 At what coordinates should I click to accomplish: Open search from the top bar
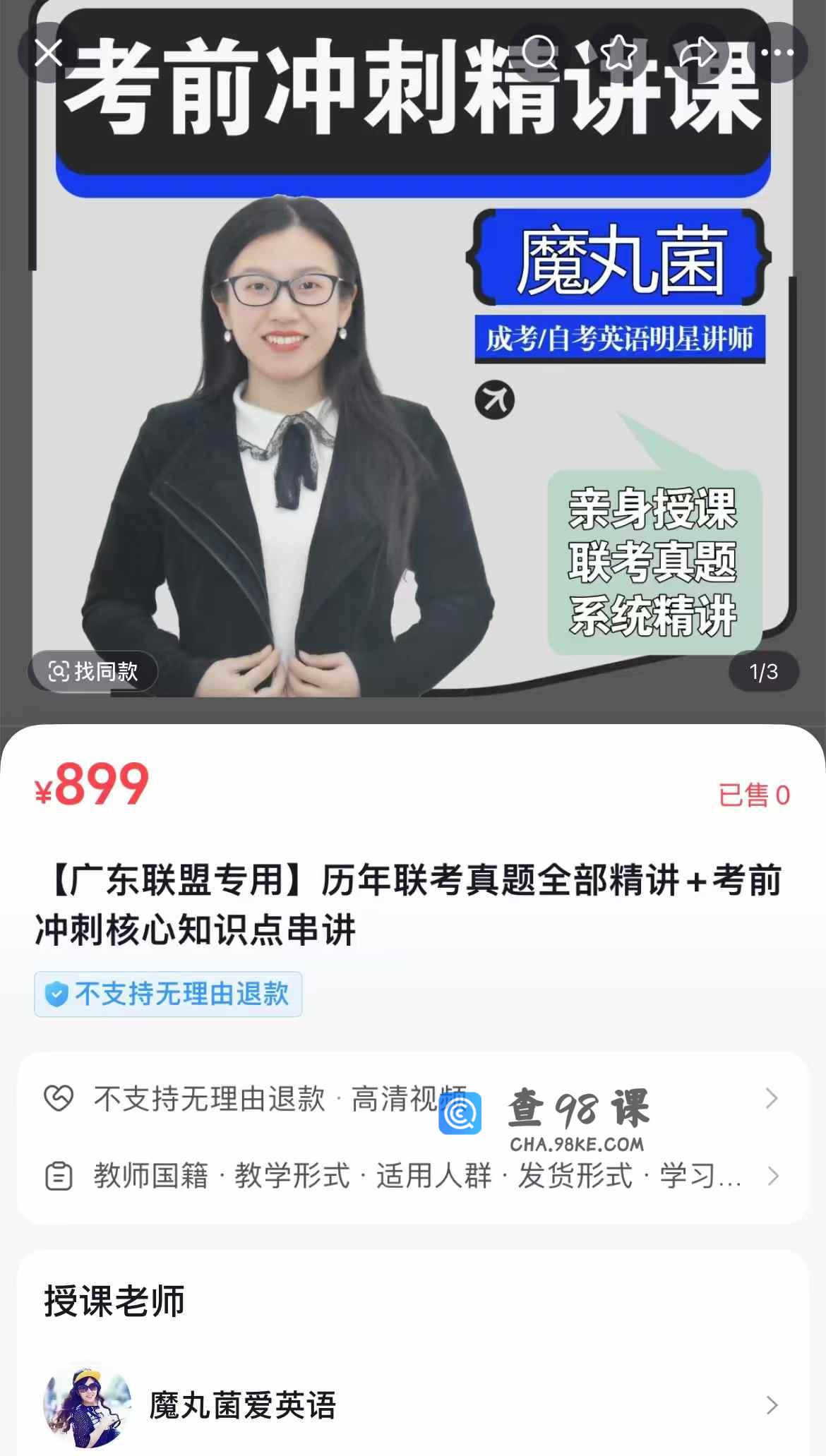[539, 53]
